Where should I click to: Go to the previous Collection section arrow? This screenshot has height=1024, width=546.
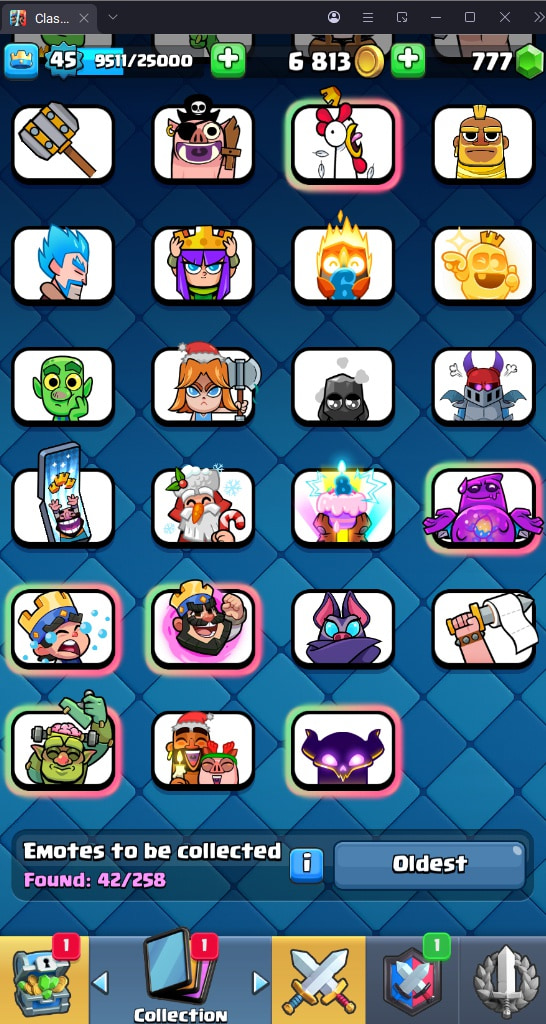point(100,982)
